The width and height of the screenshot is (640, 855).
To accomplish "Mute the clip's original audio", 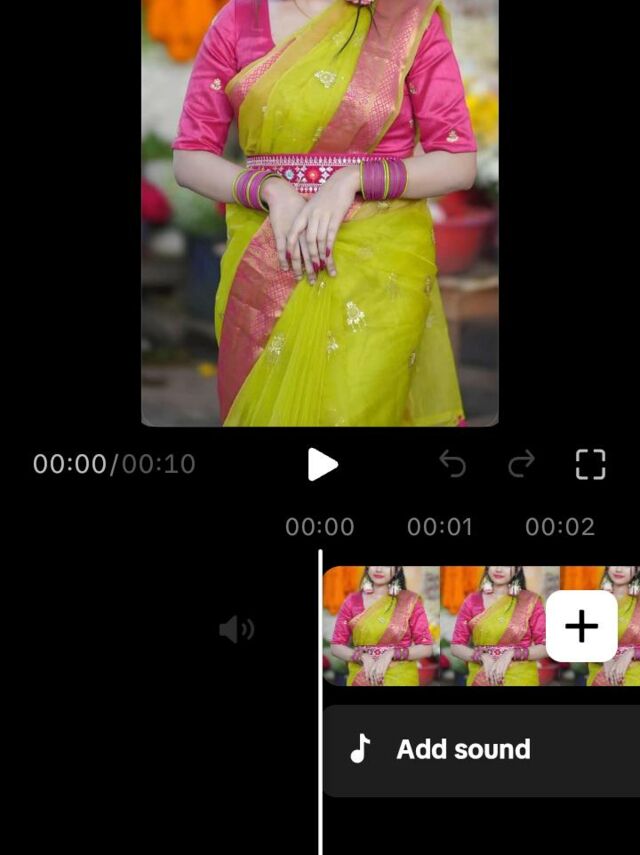I will point(236,630).
